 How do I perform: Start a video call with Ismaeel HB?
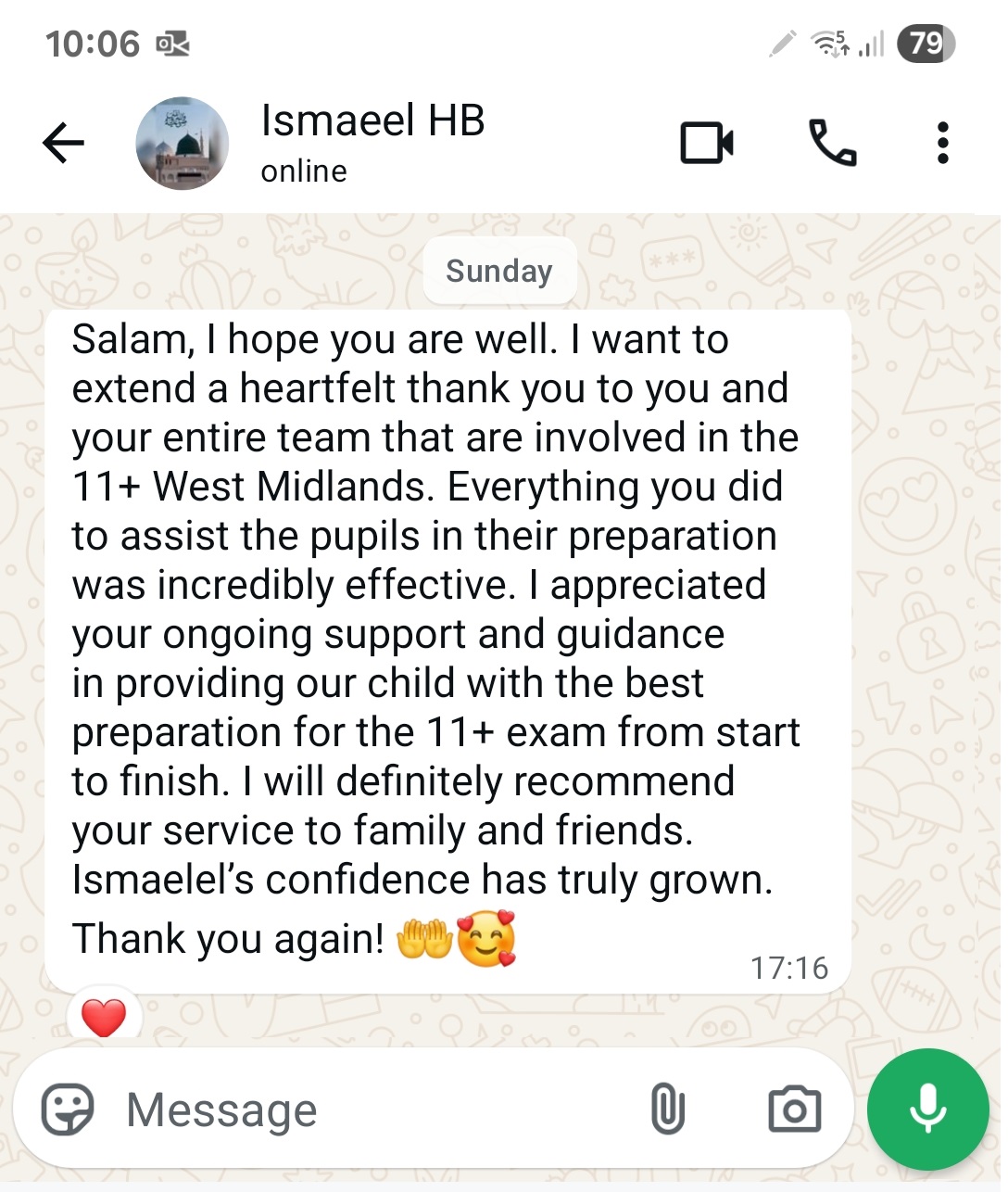(x=707, y=144)
